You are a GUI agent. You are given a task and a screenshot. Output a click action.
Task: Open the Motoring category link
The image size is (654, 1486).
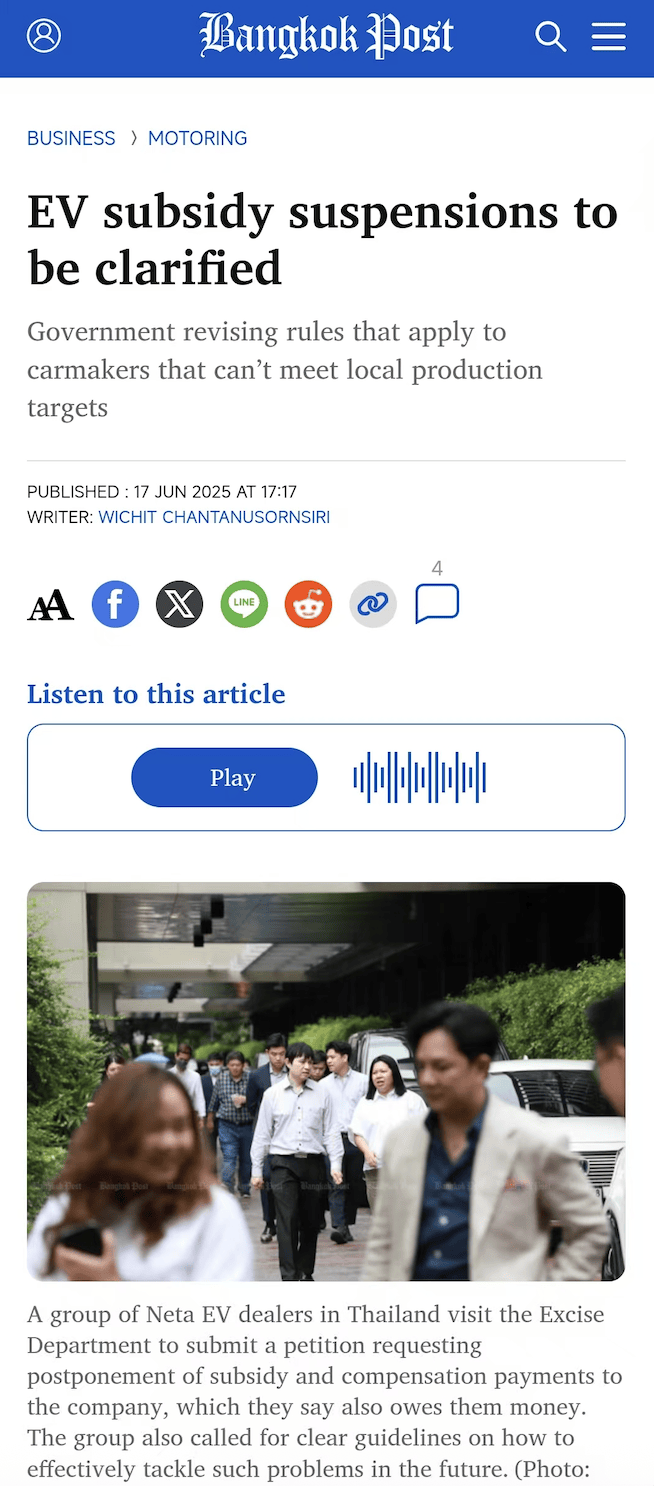tap(197, 138)
